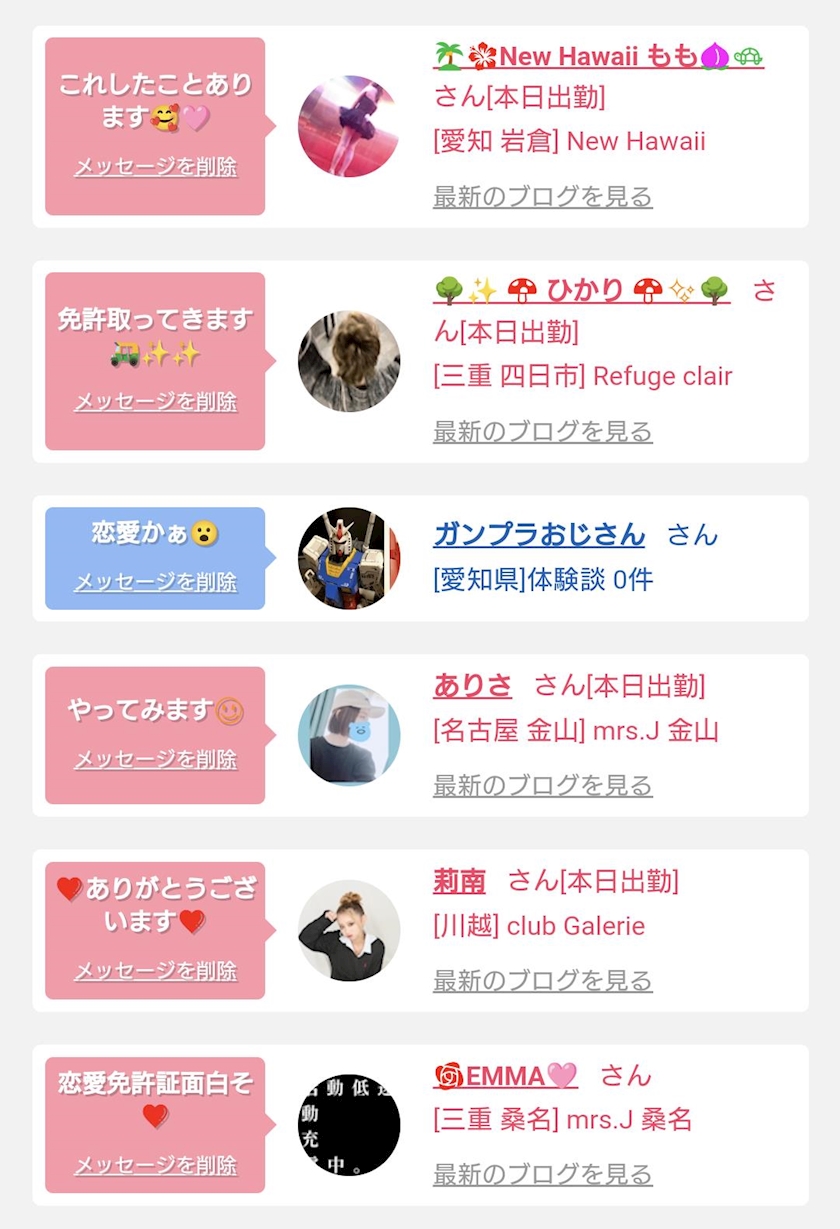The height and width of the screenshot is (1229, 840).
Task: Open EMMA's profile link
Action: pyautogui.click(x=506, y=1075)
